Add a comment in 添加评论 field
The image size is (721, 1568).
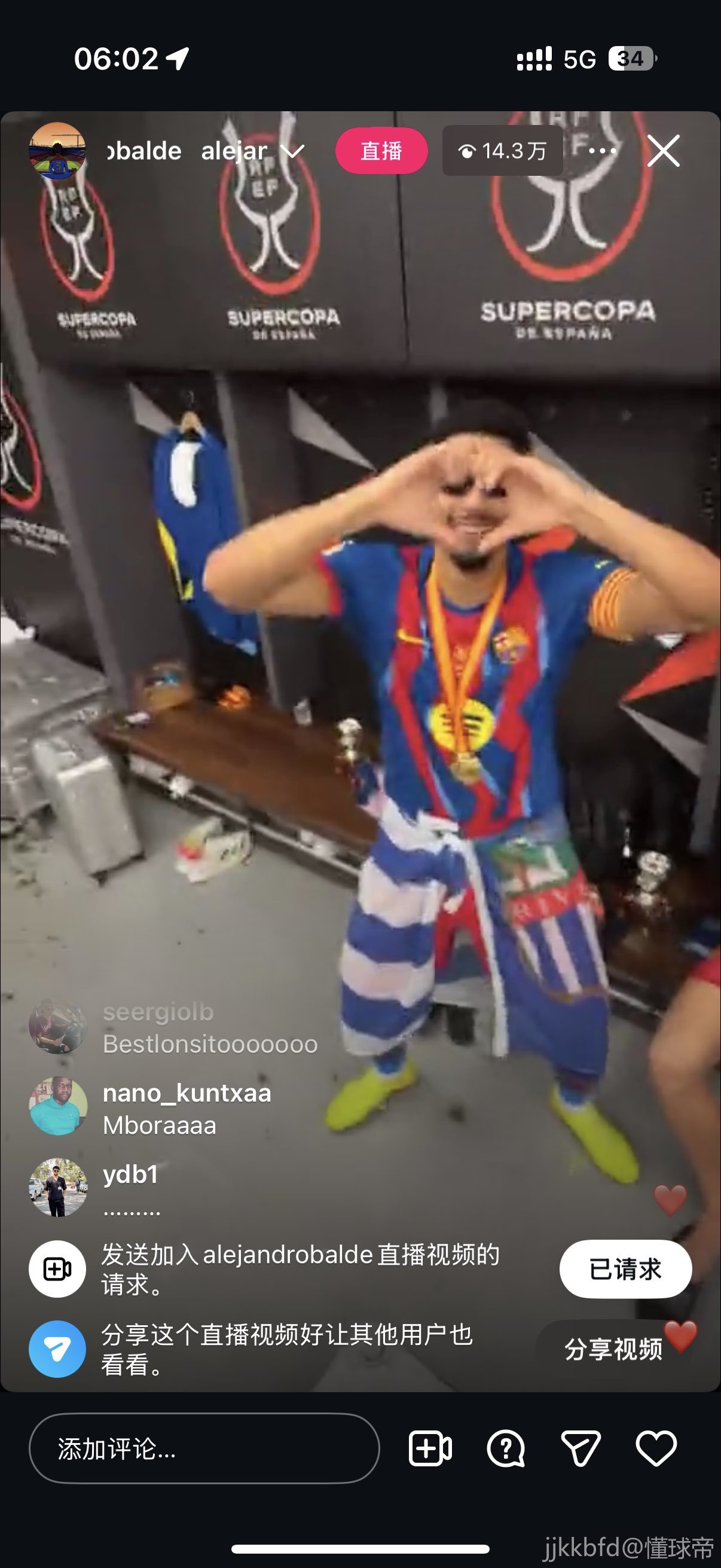coord(204,1448)
